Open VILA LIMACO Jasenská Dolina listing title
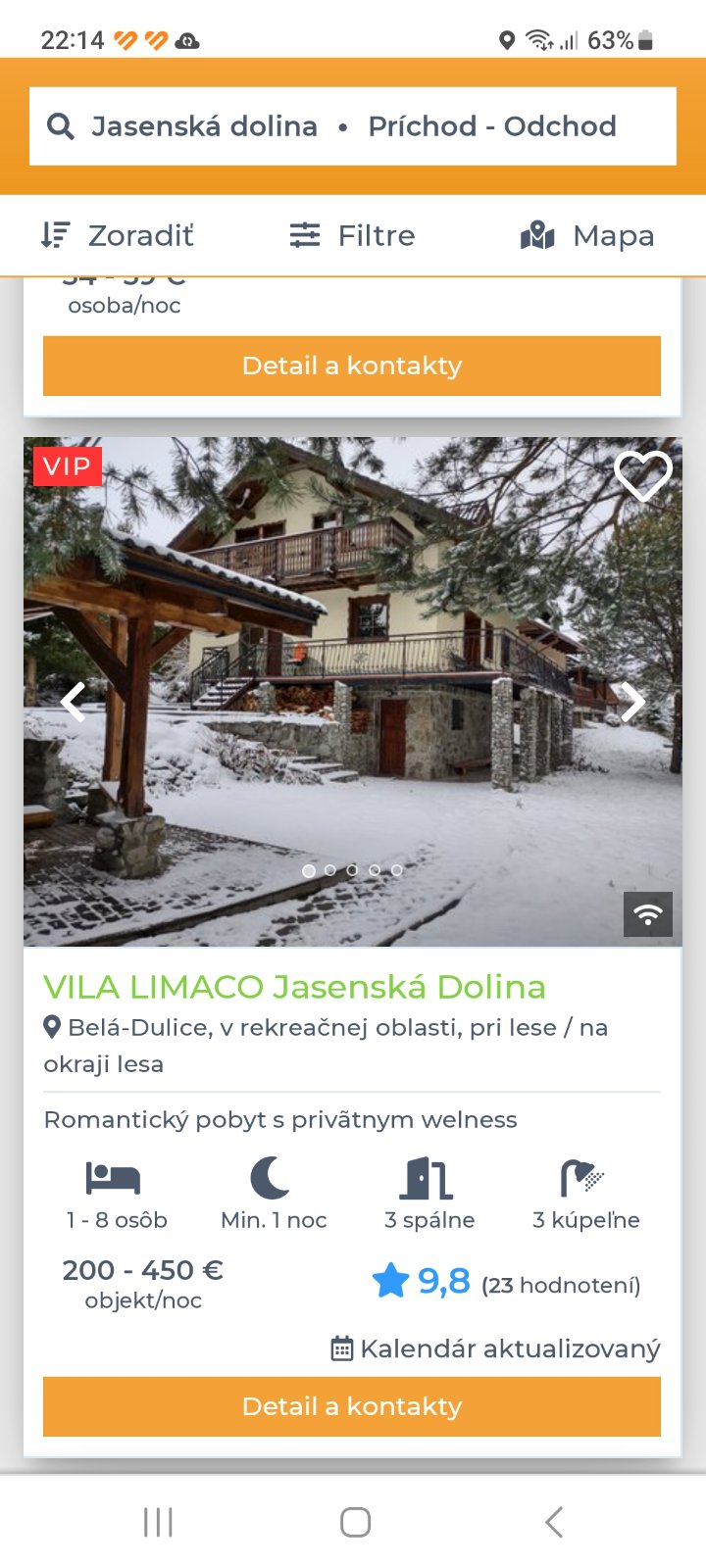The height and width of the screenshot is (1568, 706). [294, 987]
